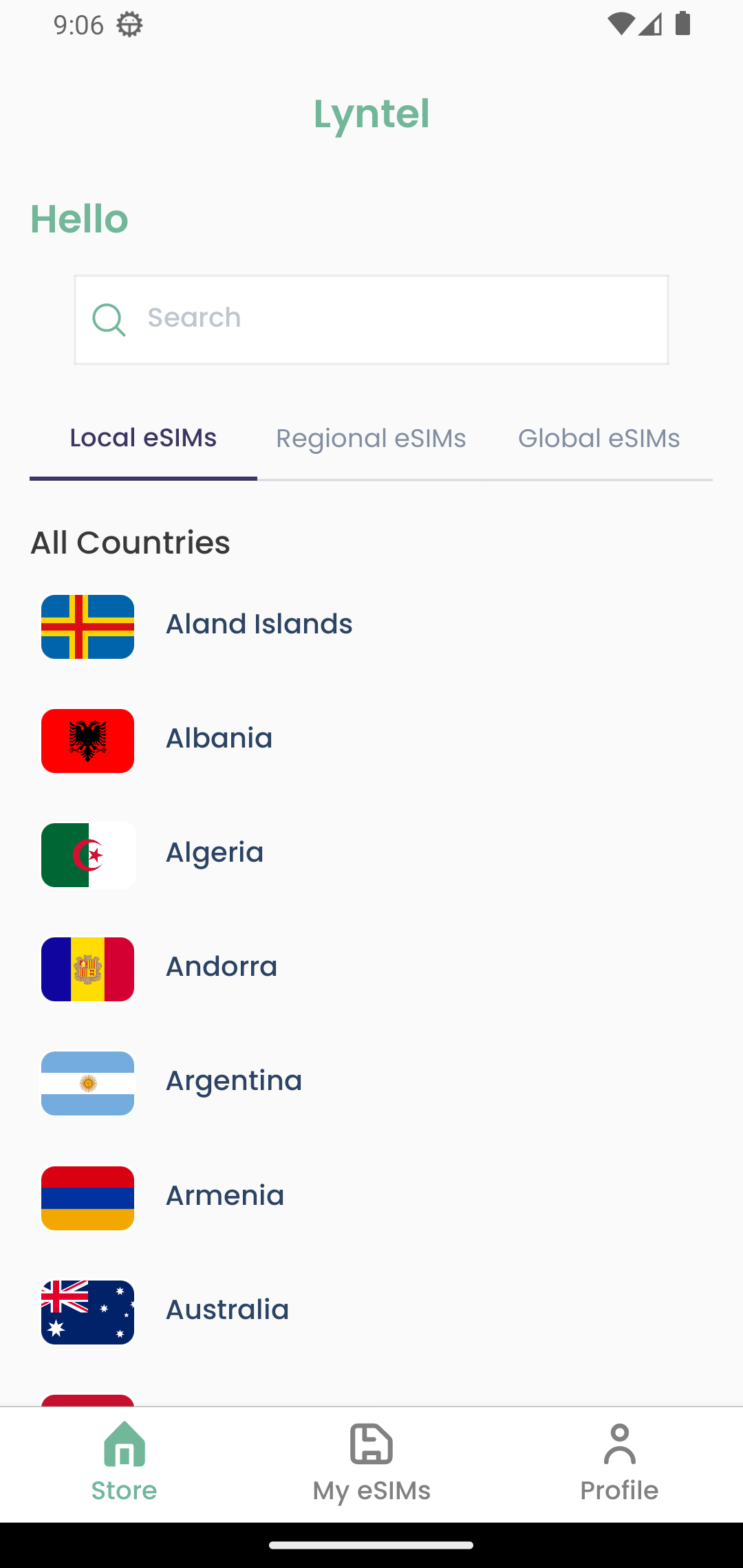The height and width of the screenshot is (1568, 743).
Task: Open Australia eSIM plans
Action: coord(371,1311)
